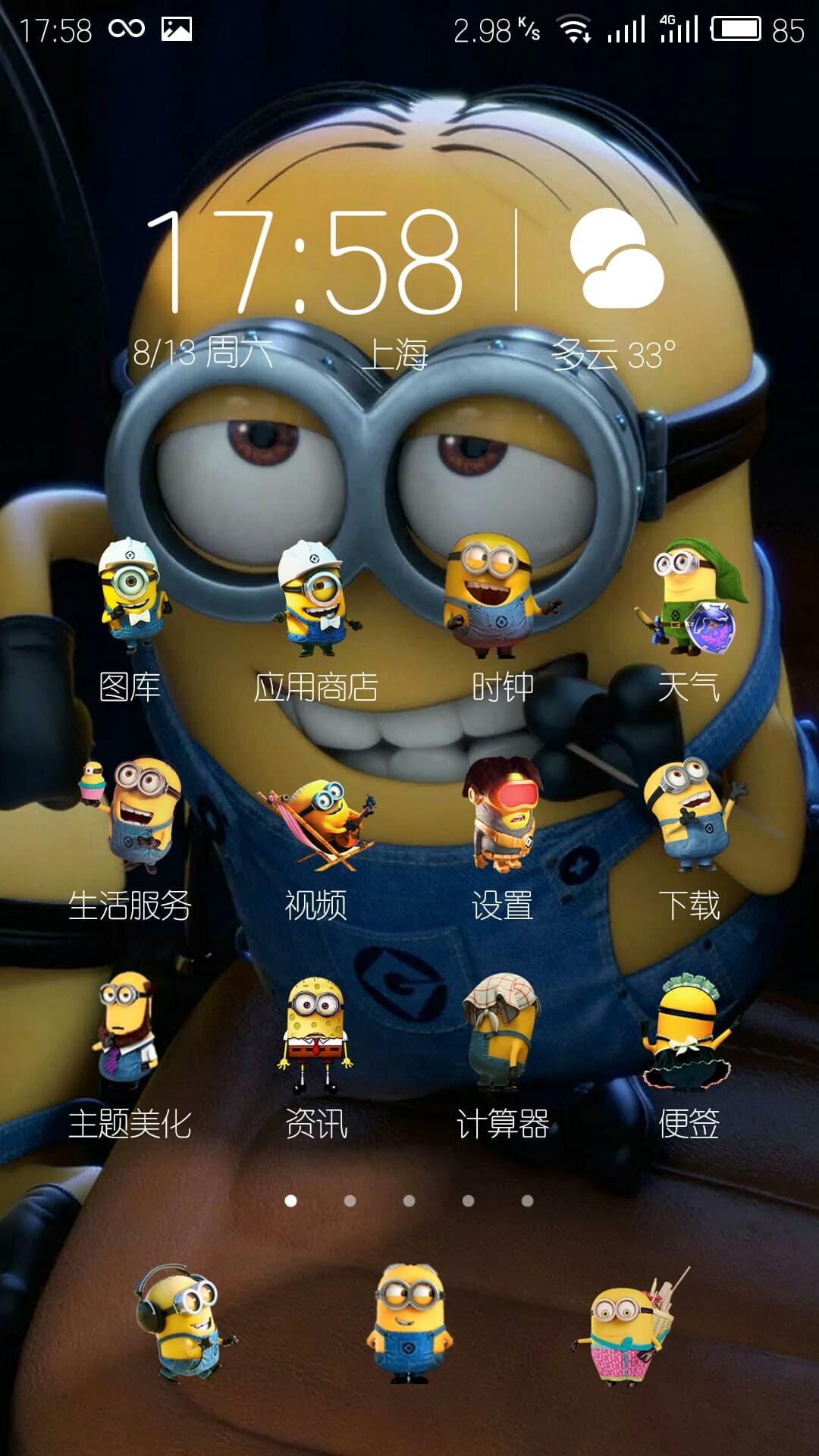Open the center minion dock app
819x1456 pixels.
[x=409, y=1323]
